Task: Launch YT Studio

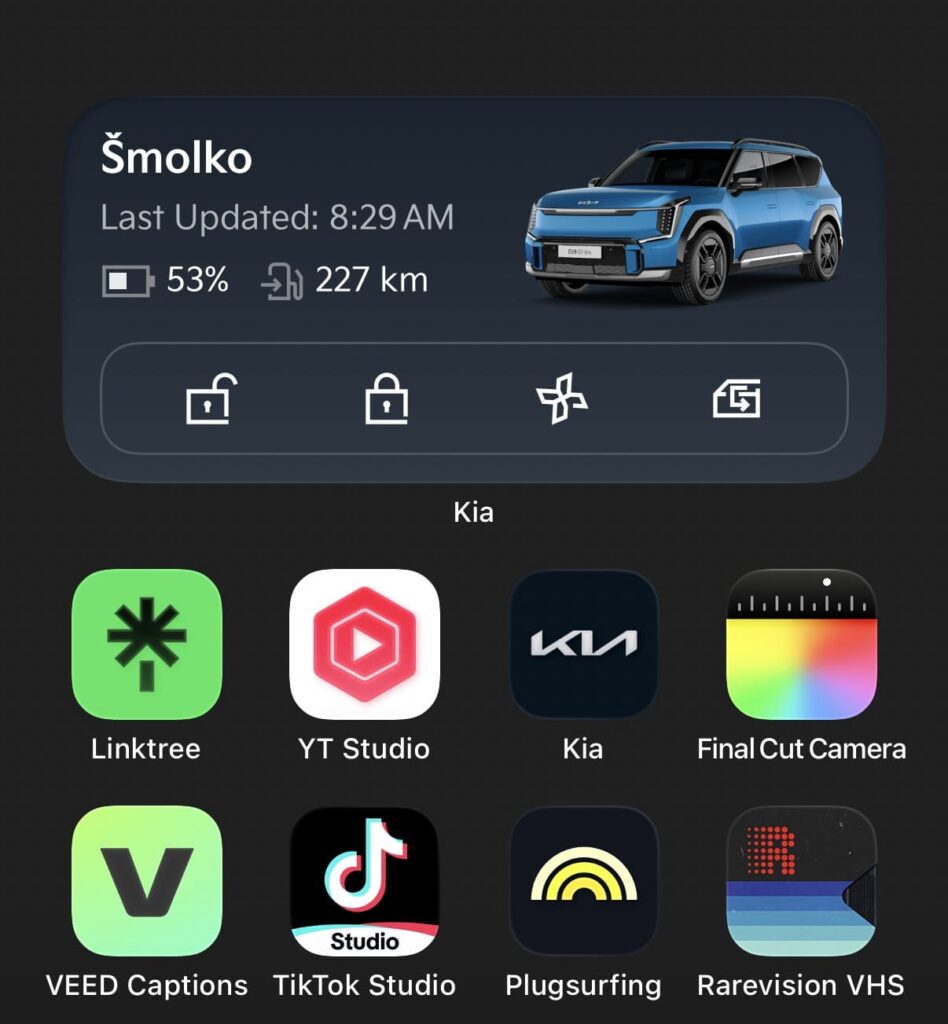Action: click(x=364, y=645)
